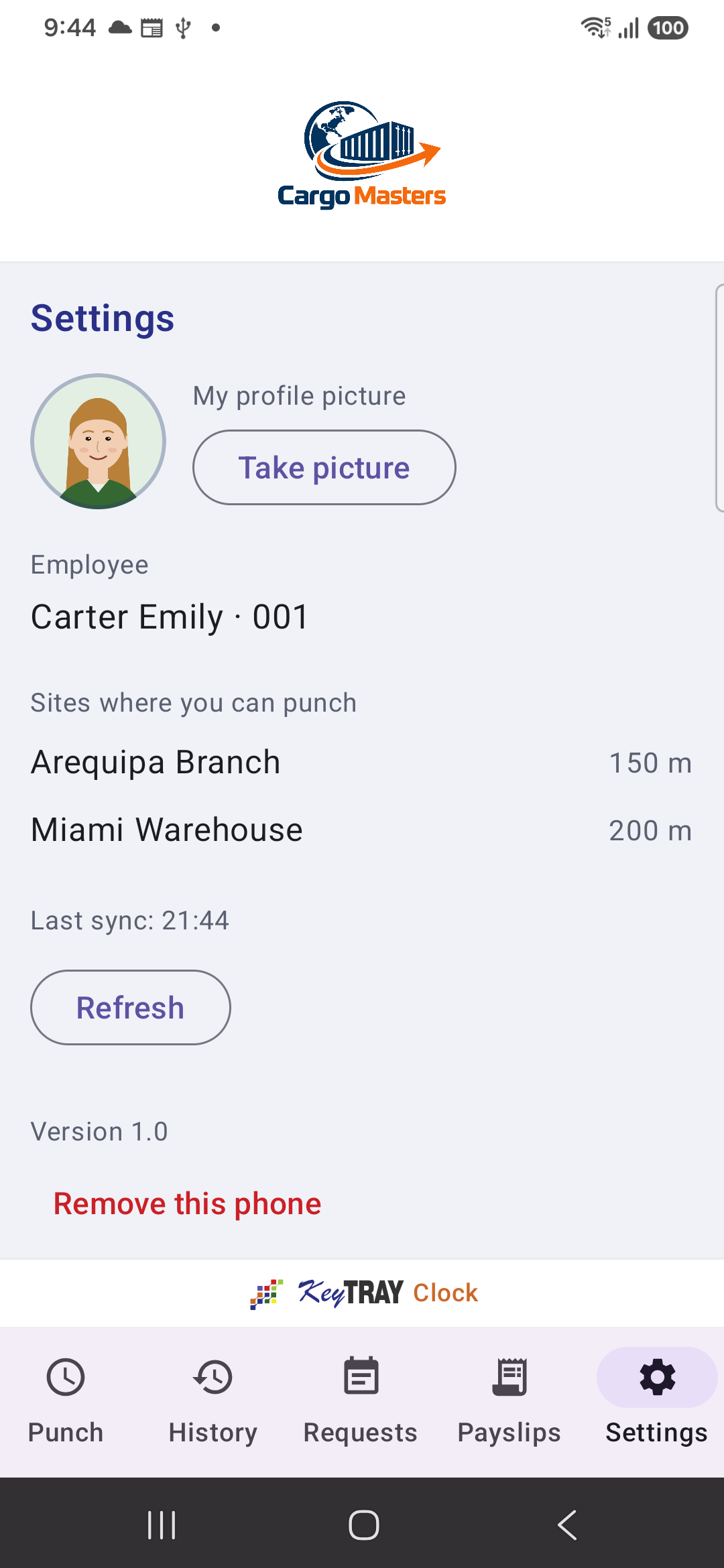View the Payslips tab

[509, 1400]
